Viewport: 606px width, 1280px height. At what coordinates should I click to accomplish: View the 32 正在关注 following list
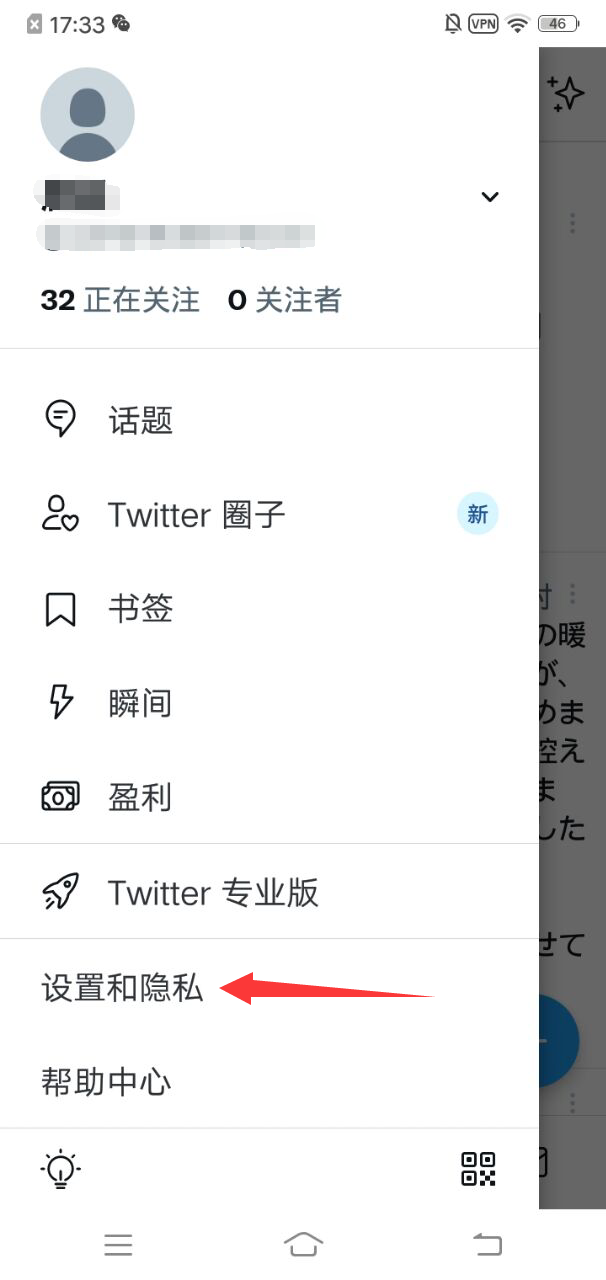point(120,299)
